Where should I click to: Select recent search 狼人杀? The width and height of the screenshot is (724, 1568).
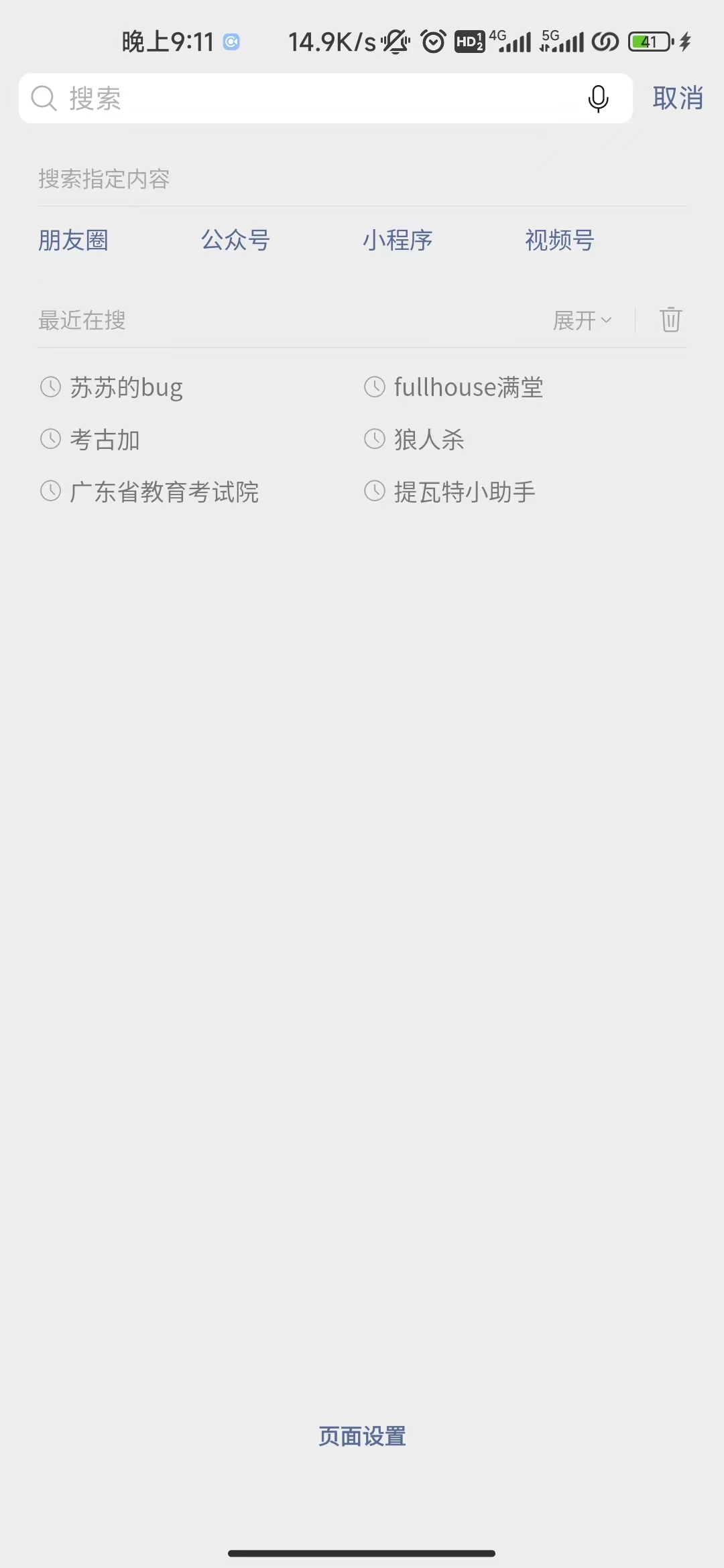429,440
